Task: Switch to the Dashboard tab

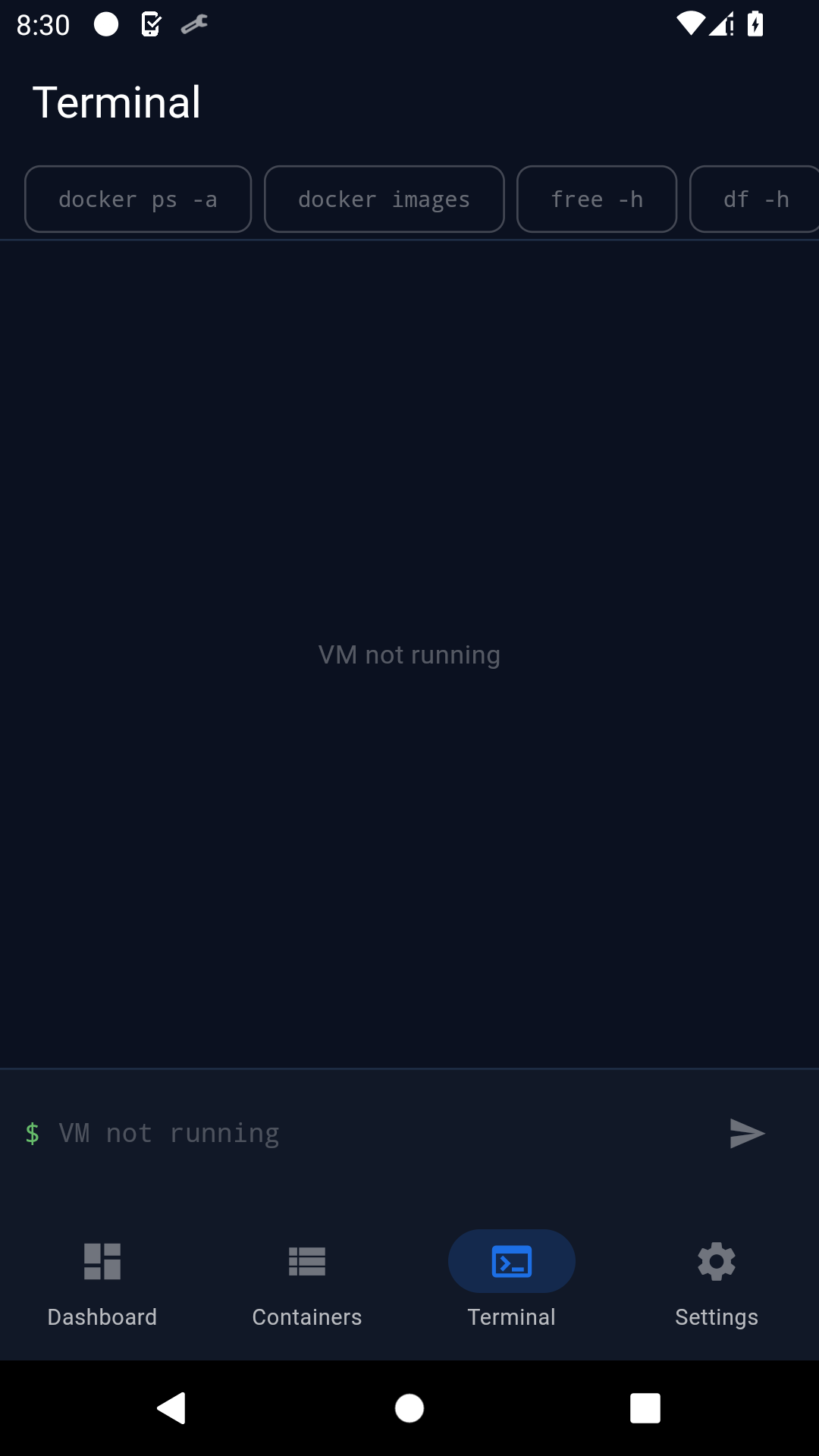Action: 102,1282
